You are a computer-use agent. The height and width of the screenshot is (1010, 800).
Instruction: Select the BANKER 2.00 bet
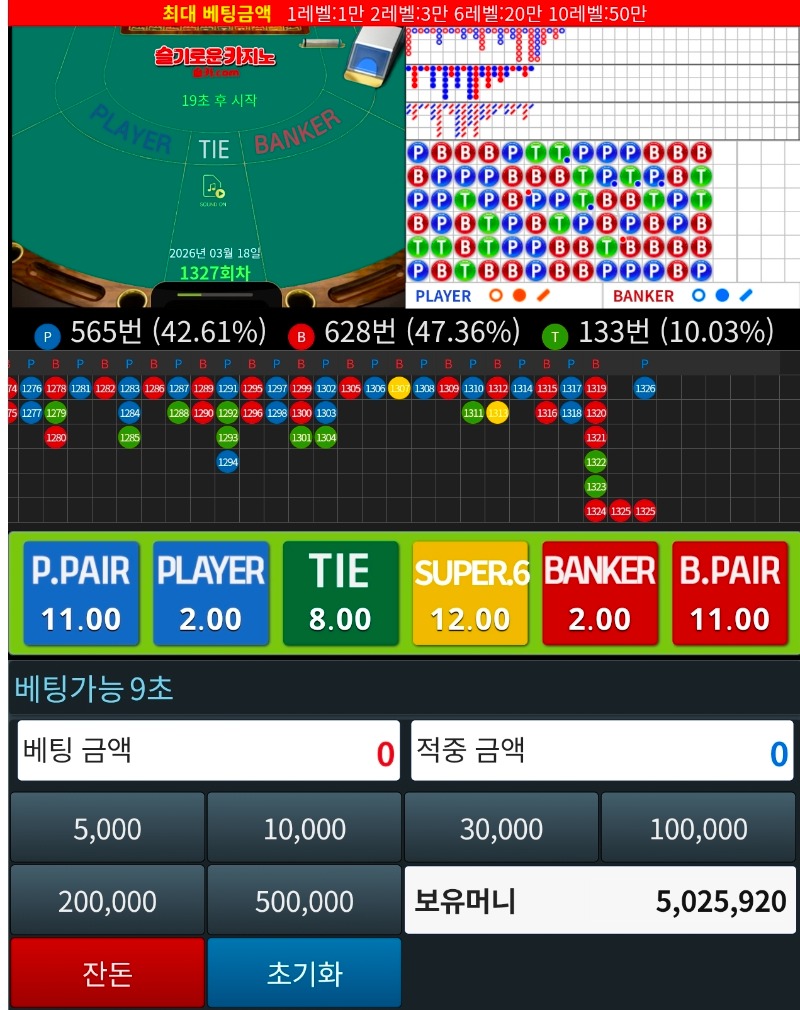(600, 593)
